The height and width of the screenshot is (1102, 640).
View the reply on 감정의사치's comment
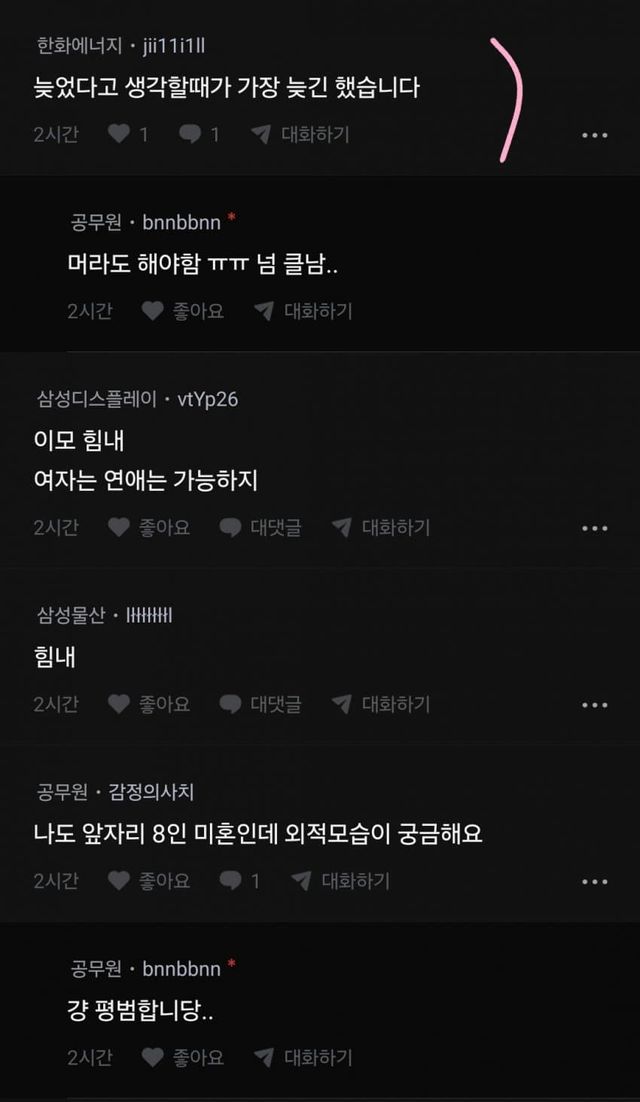pos(240,881)
